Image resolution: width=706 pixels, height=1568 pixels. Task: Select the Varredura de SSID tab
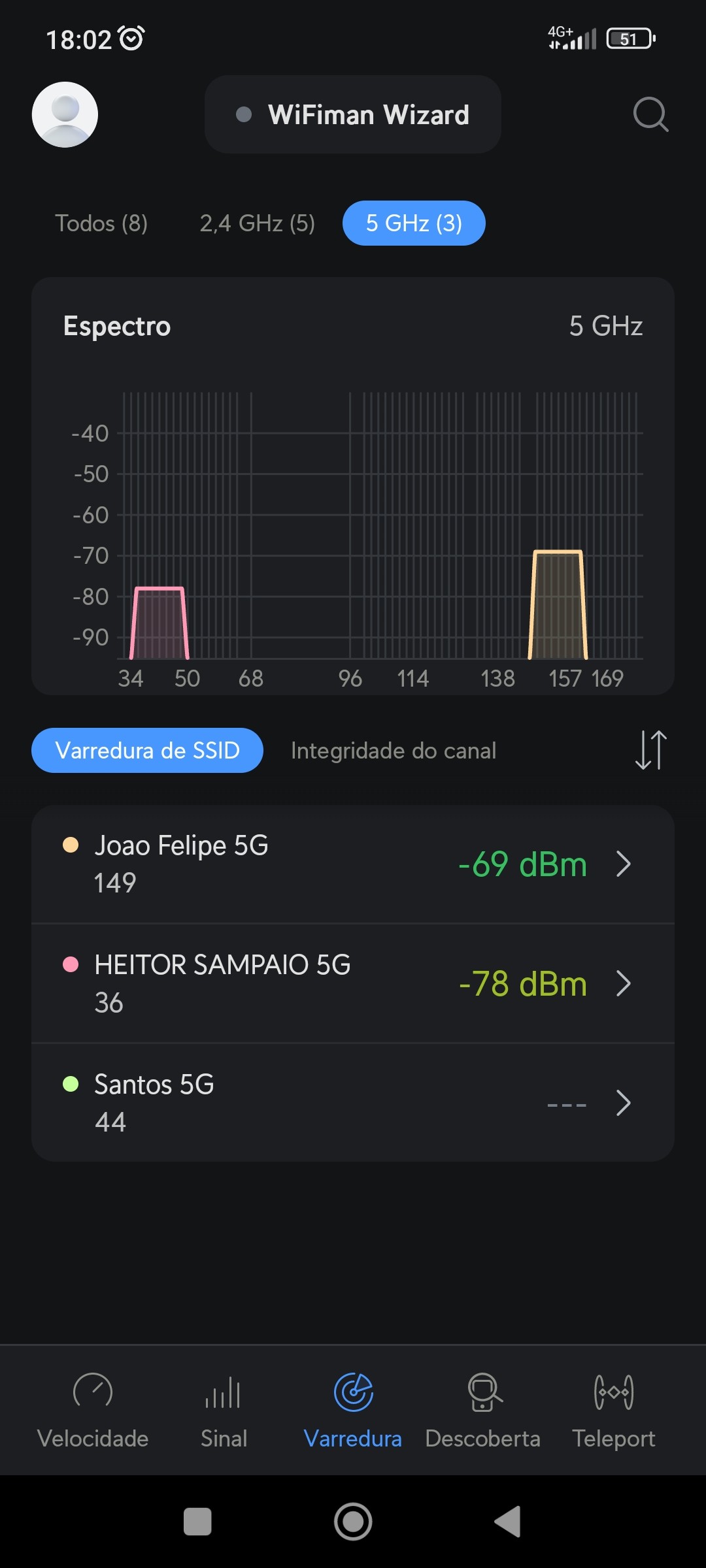[x=147, y=751]
